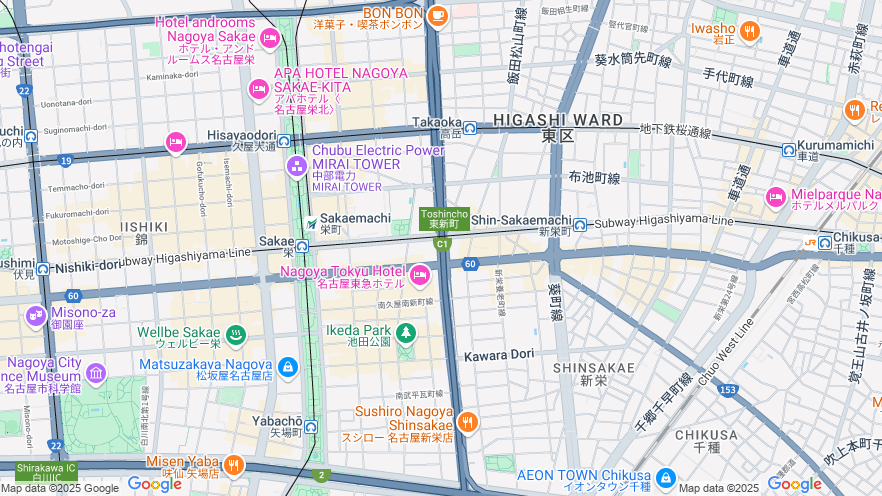882x496 pixels.
Task: Tap the BON BON cafe marker
Action: 437,15
